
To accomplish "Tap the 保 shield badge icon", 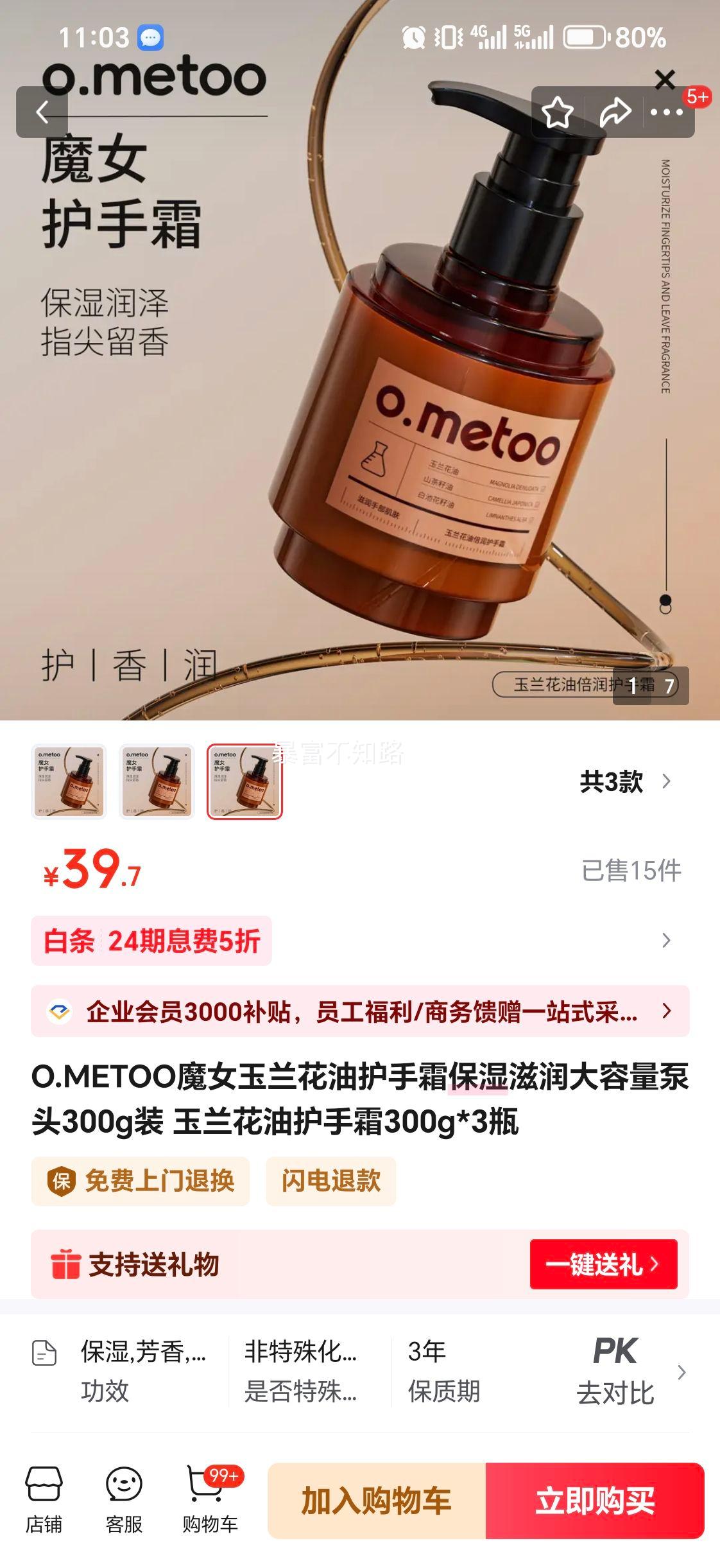I will tap(60, 1181).
